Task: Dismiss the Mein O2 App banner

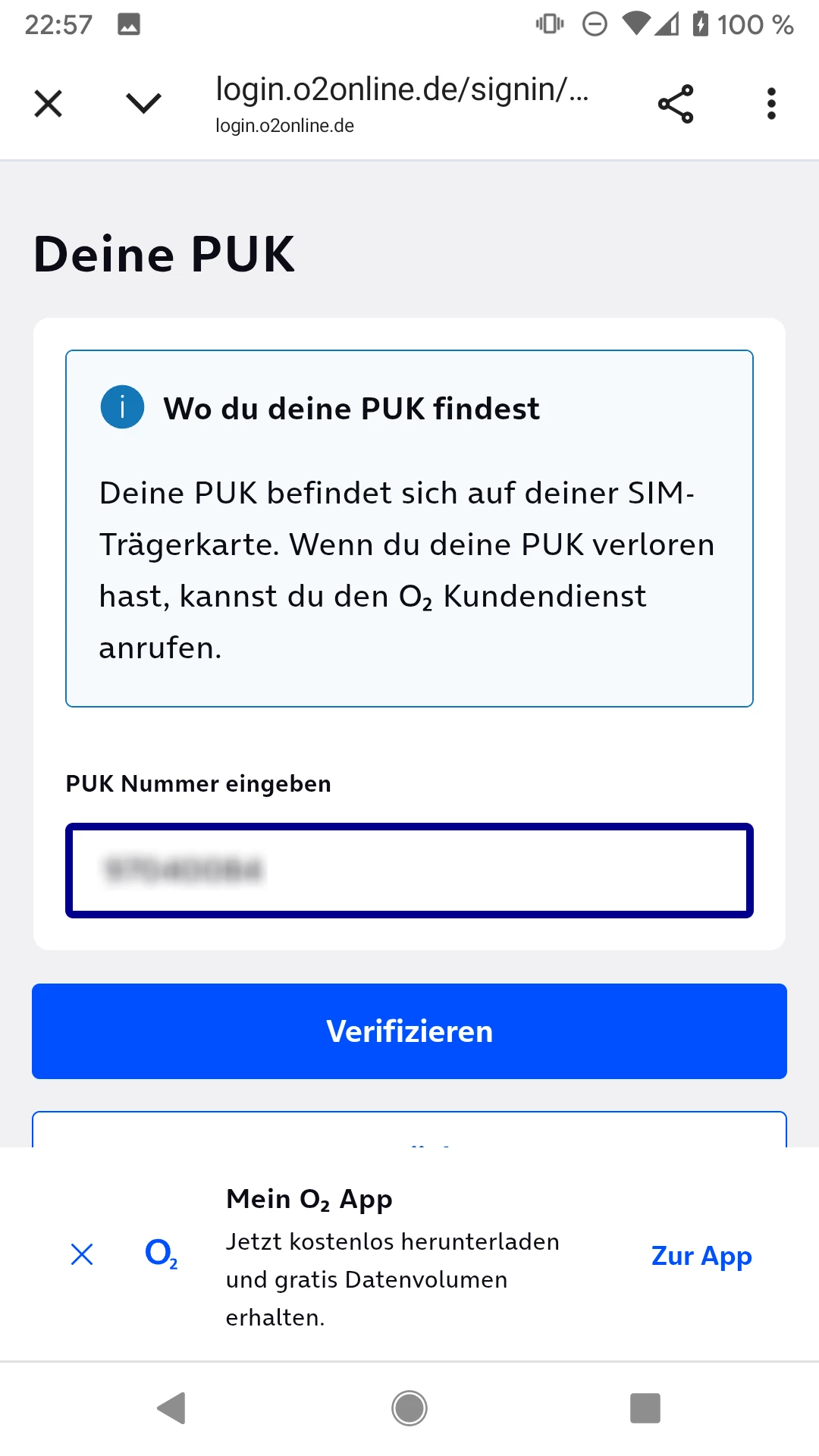Action: [82, 1254]
